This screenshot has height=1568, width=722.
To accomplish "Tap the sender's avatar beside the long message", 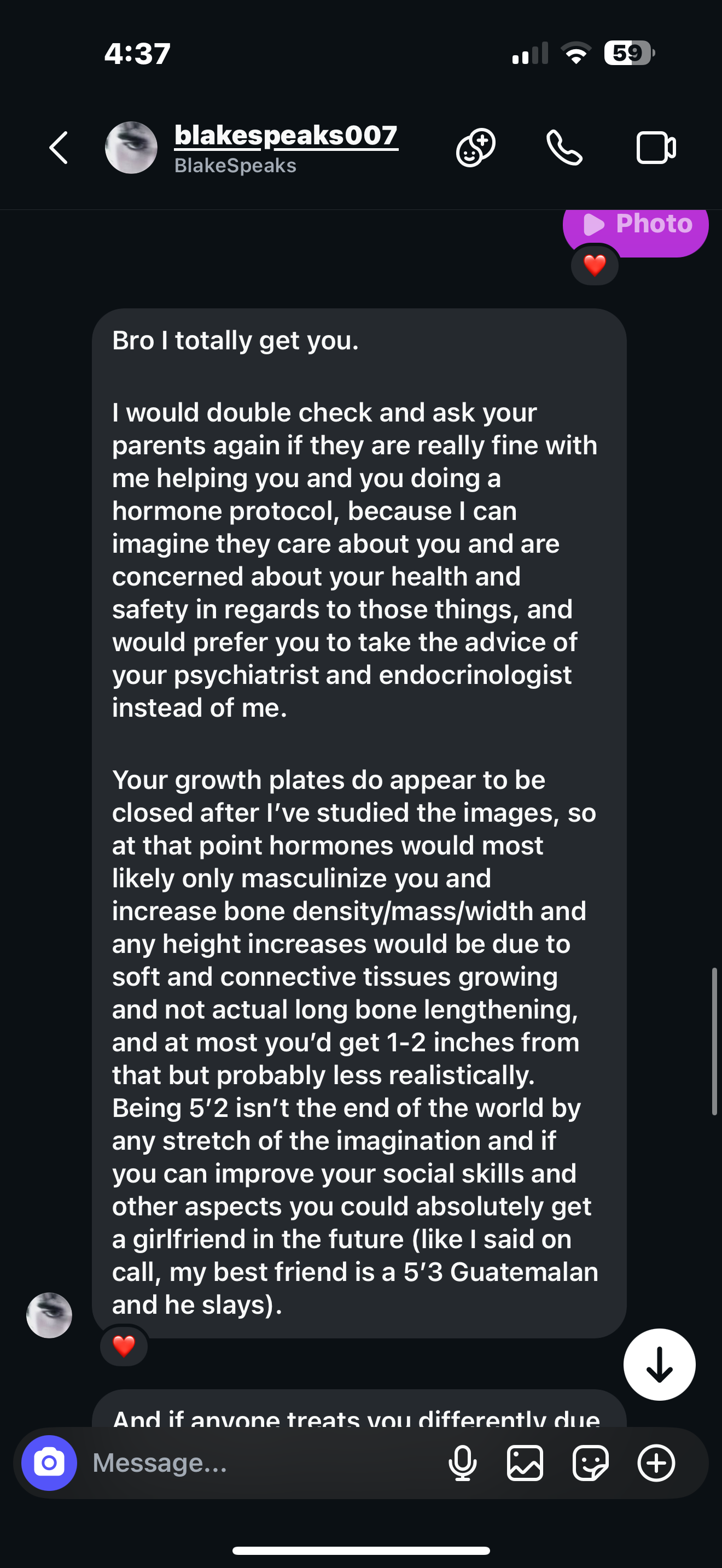I will [49, 1315].
